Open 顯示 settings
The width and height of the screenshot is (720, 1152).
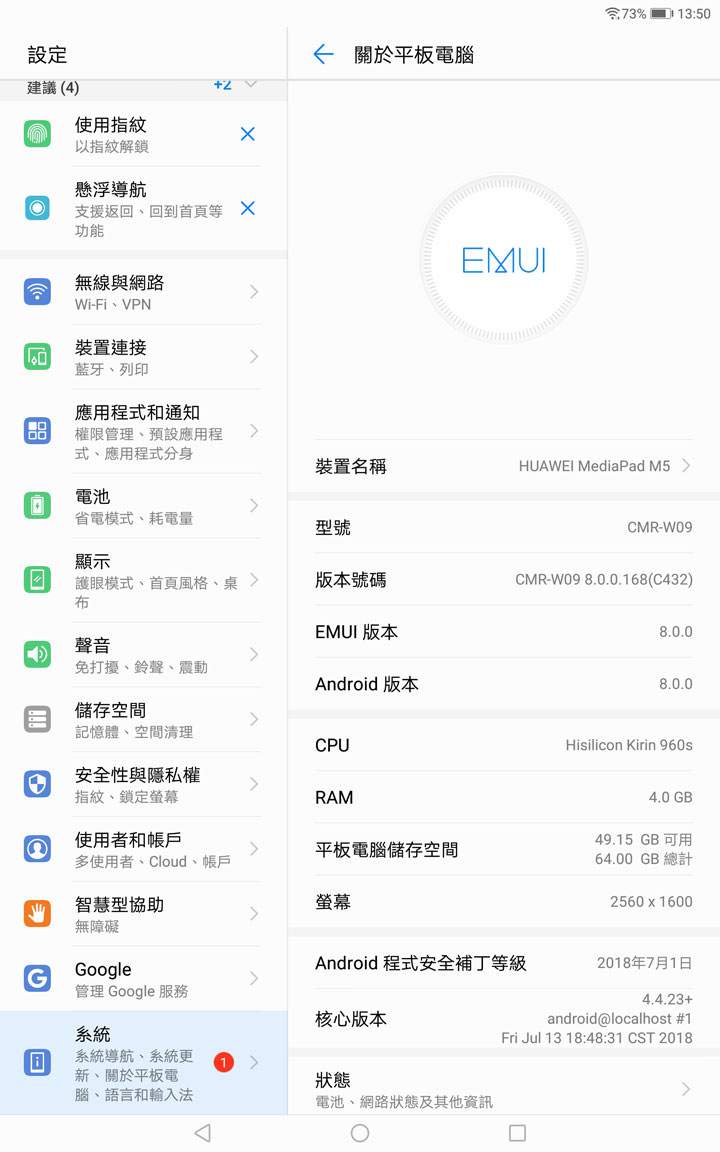point(140,580)
